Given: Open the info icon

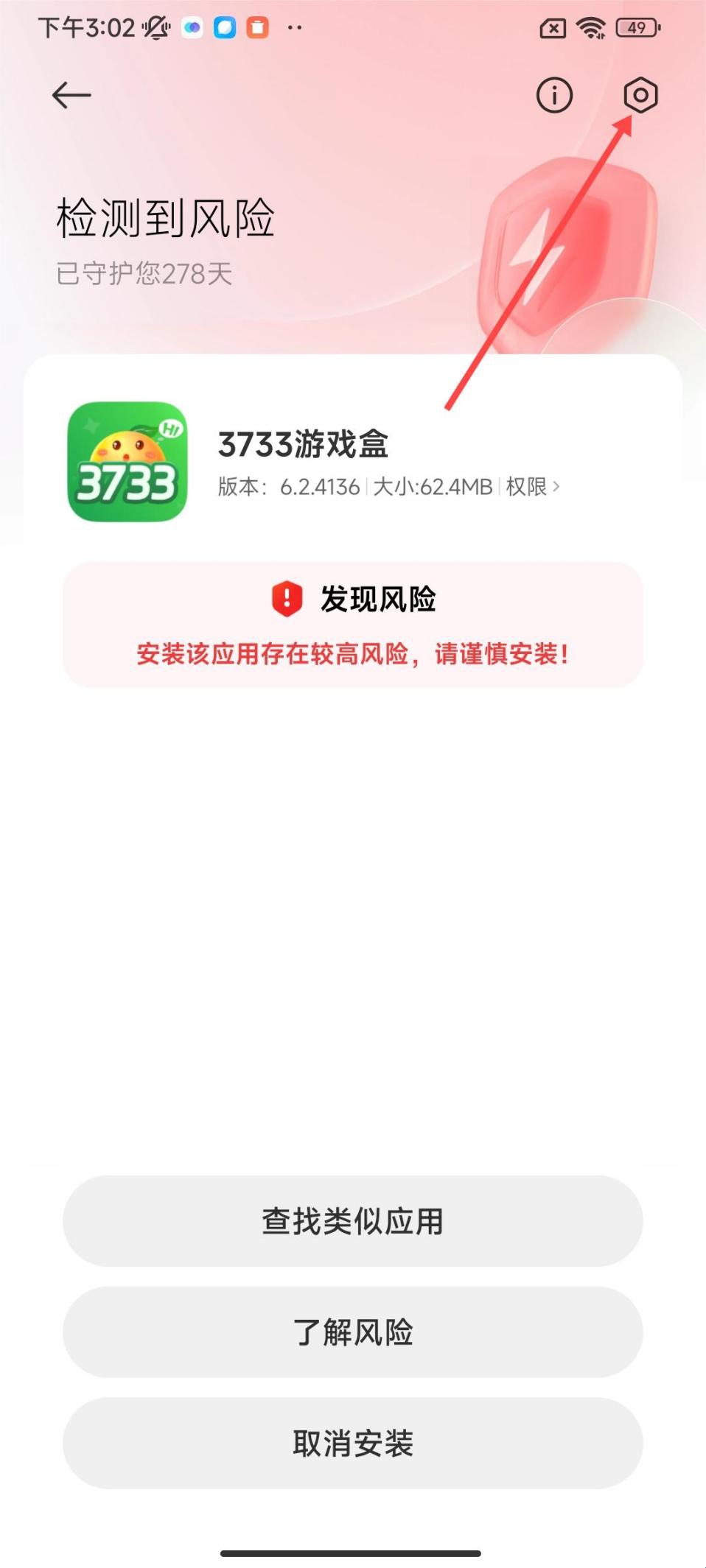Looking at the screenshot, I should pyautogui.click(x=554, y=95).
